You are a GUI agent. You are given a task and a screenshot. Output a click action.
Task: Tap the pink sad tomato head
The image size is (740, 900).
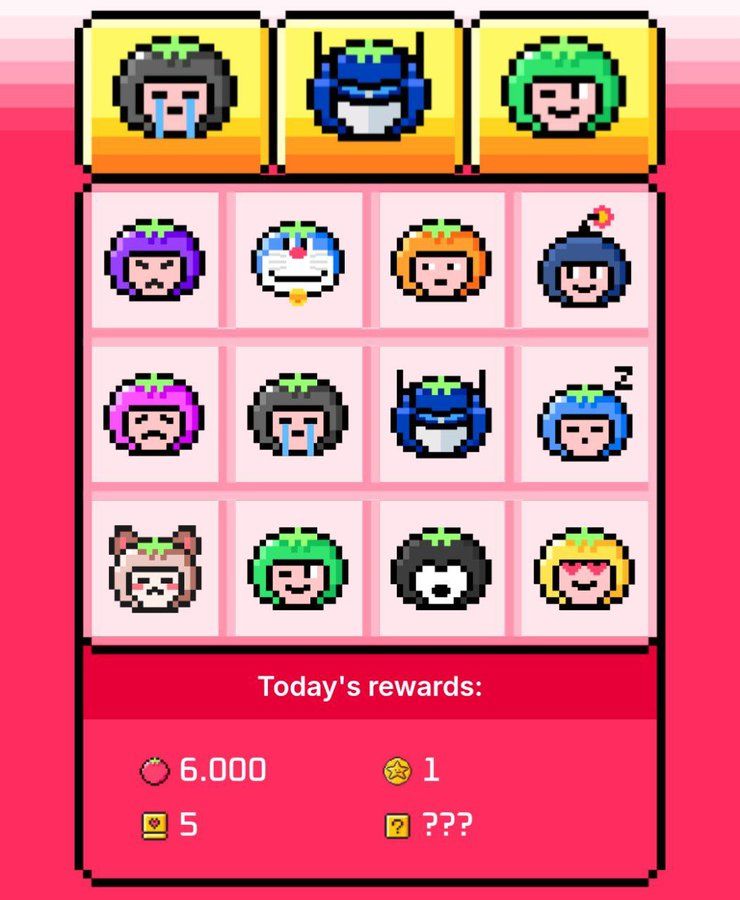click(x=154, y=415)
